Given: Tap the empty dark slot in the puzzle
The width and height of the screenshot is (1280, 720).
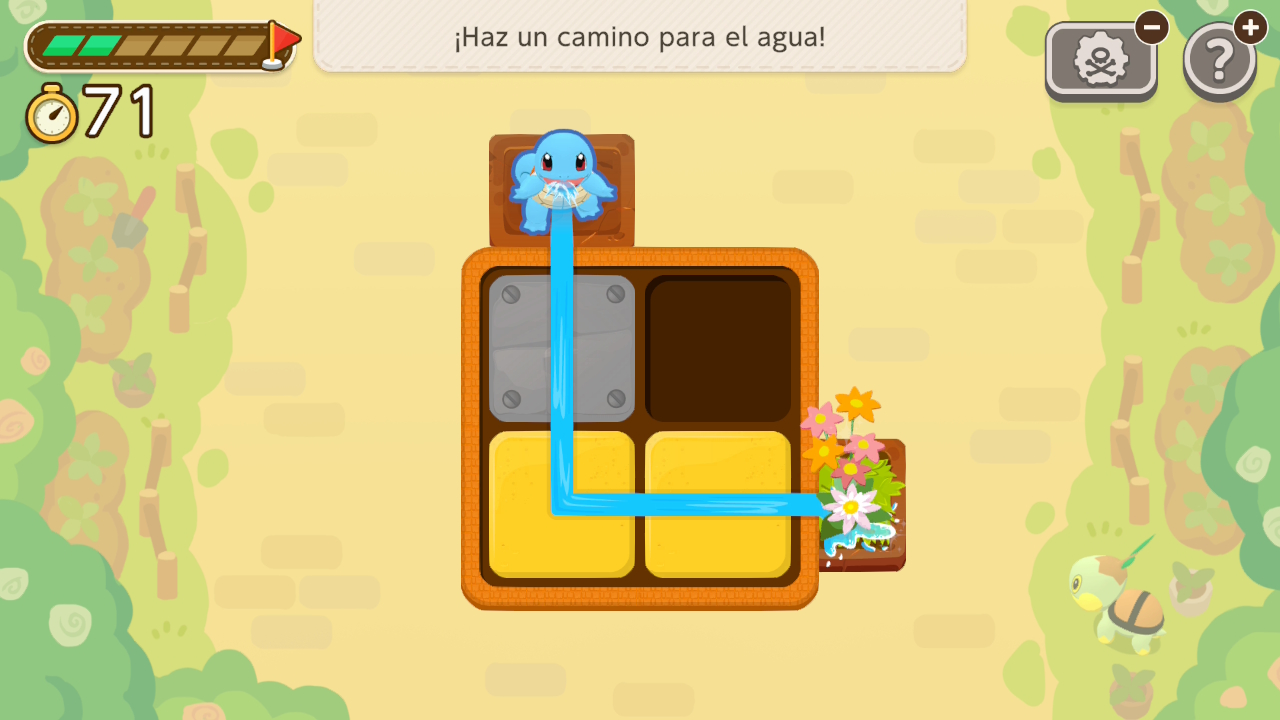Looking at the screenshot, I should coord(718,348).
